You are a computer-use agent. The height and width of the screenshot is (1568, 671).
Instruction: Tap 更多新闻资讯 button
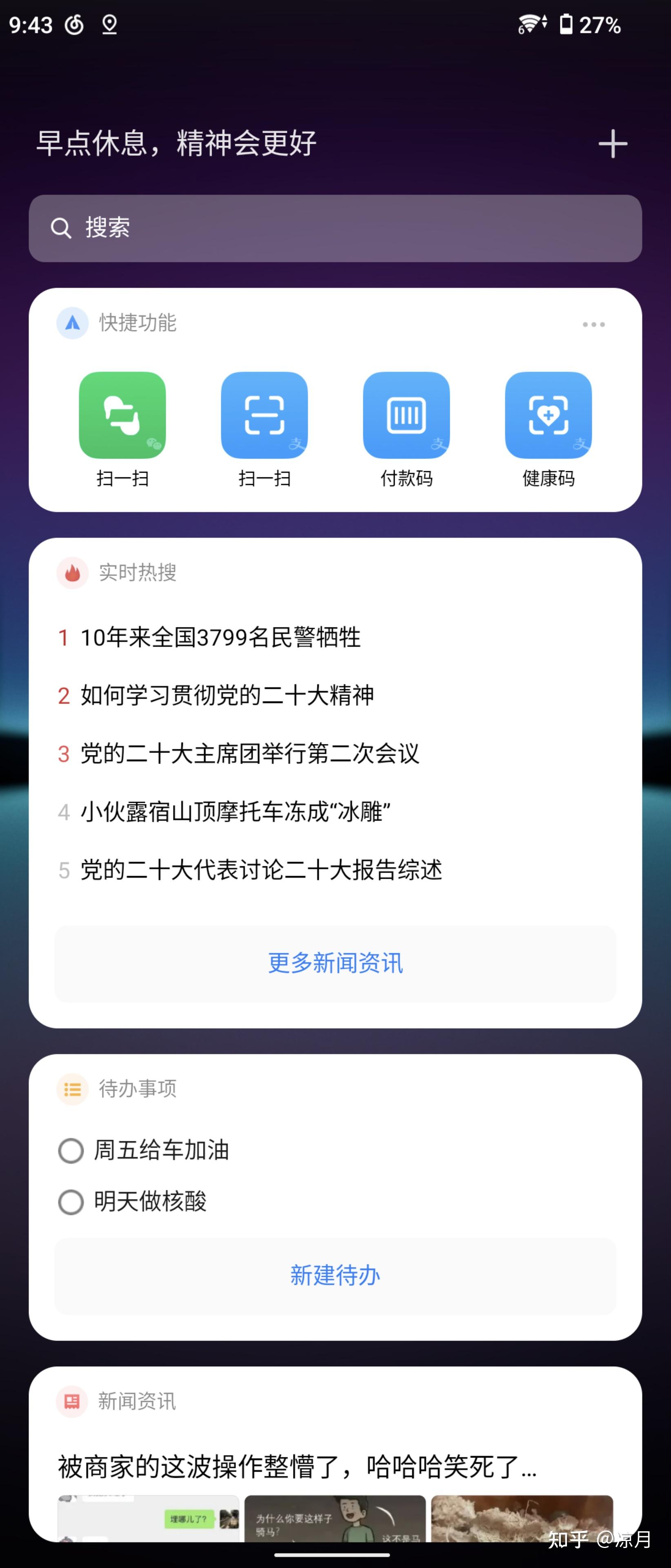click(335, 964)
